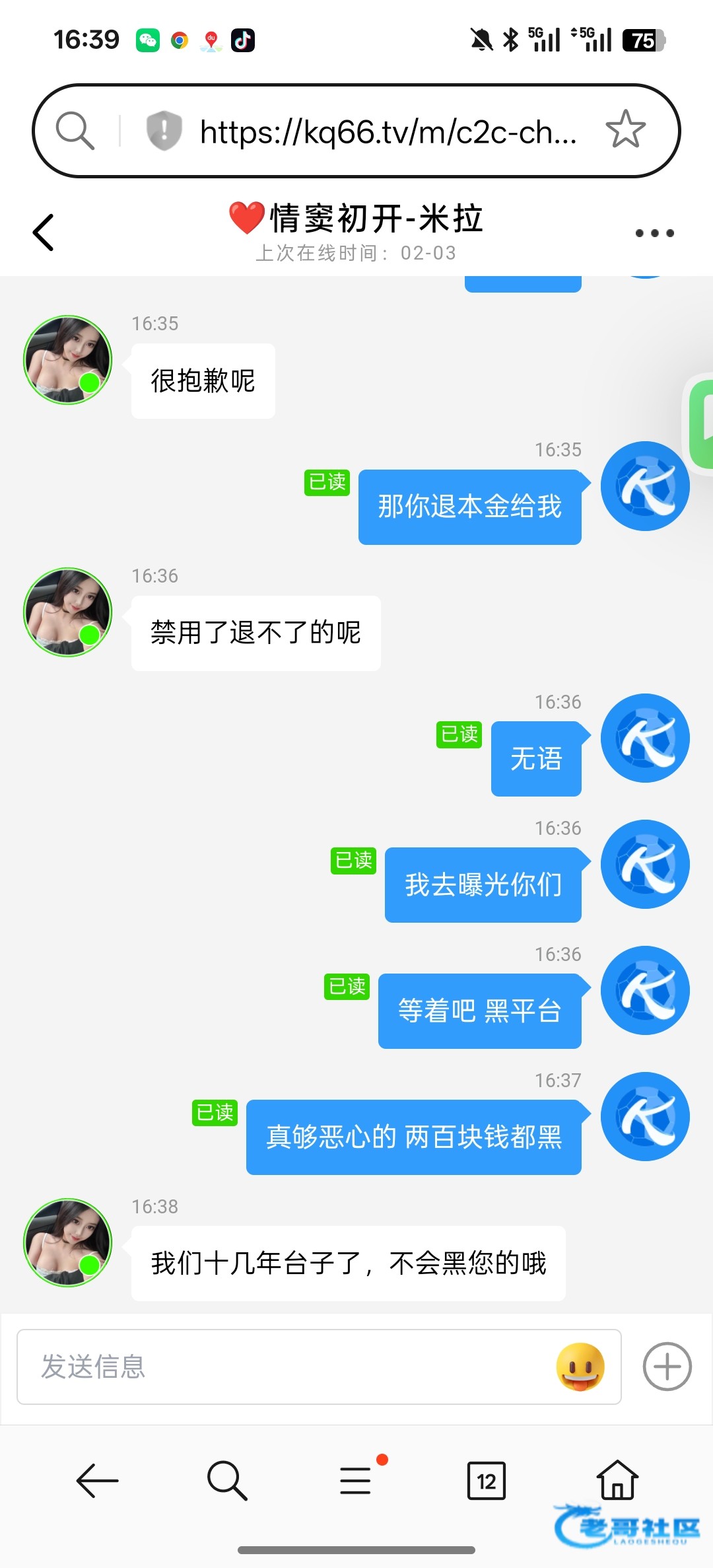
Task: Open the browser bottom search button
Action: click(x=226, y=1481)
